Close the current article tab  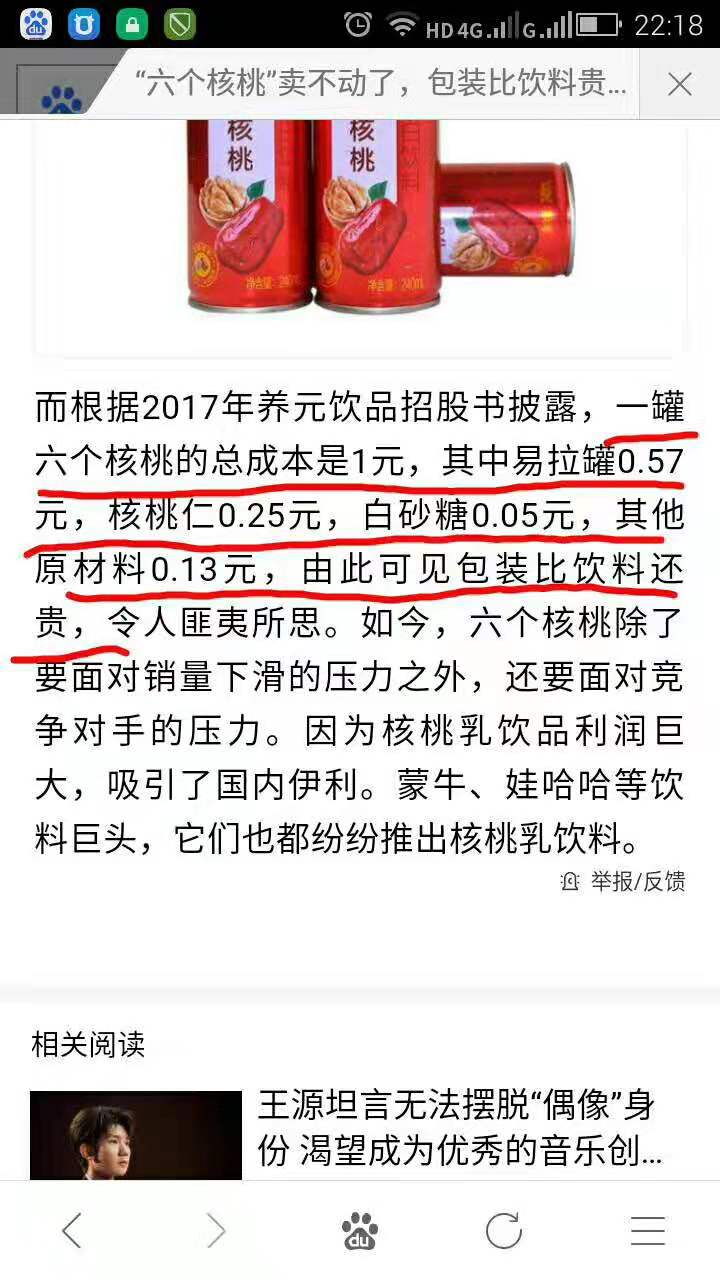(680, 84)
